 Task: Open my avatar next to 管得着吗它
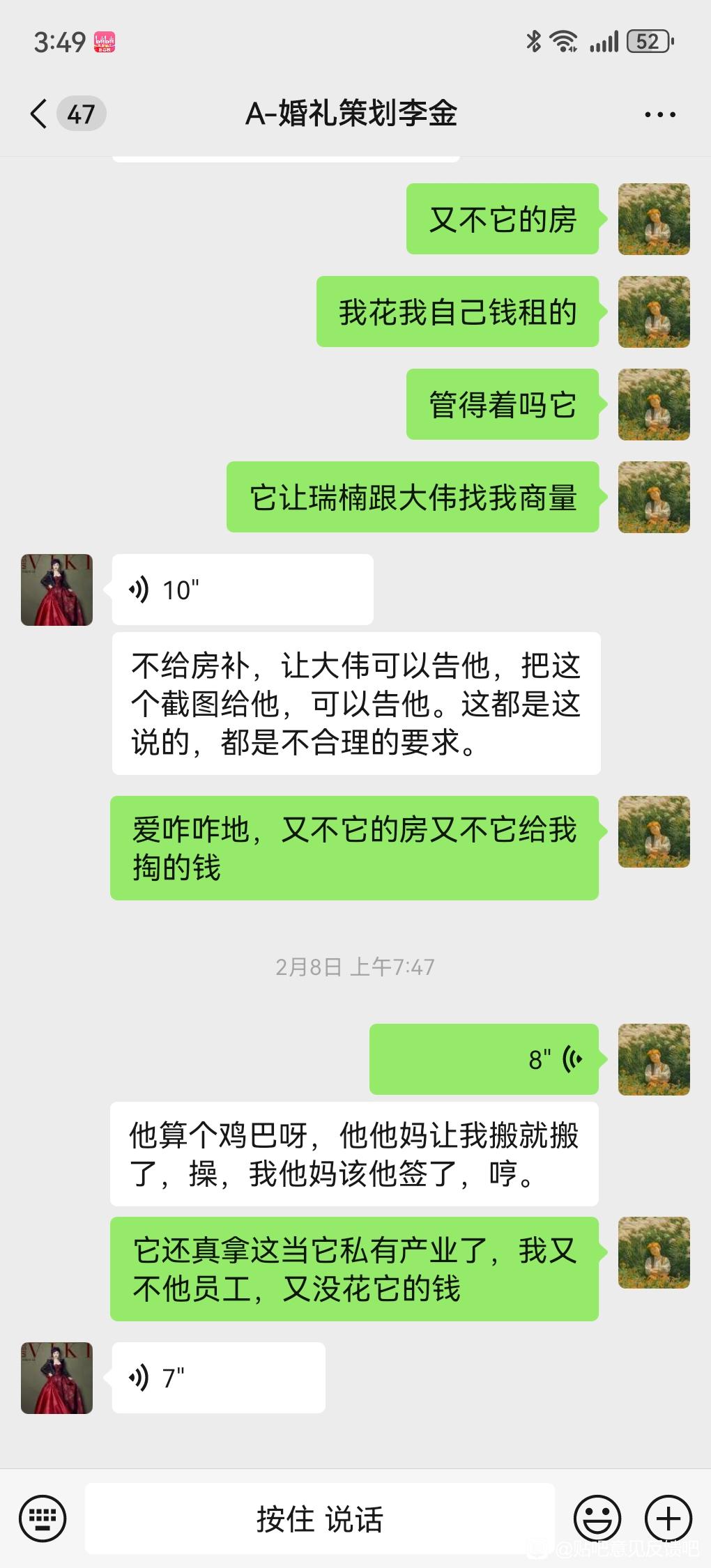pos(654,404)
